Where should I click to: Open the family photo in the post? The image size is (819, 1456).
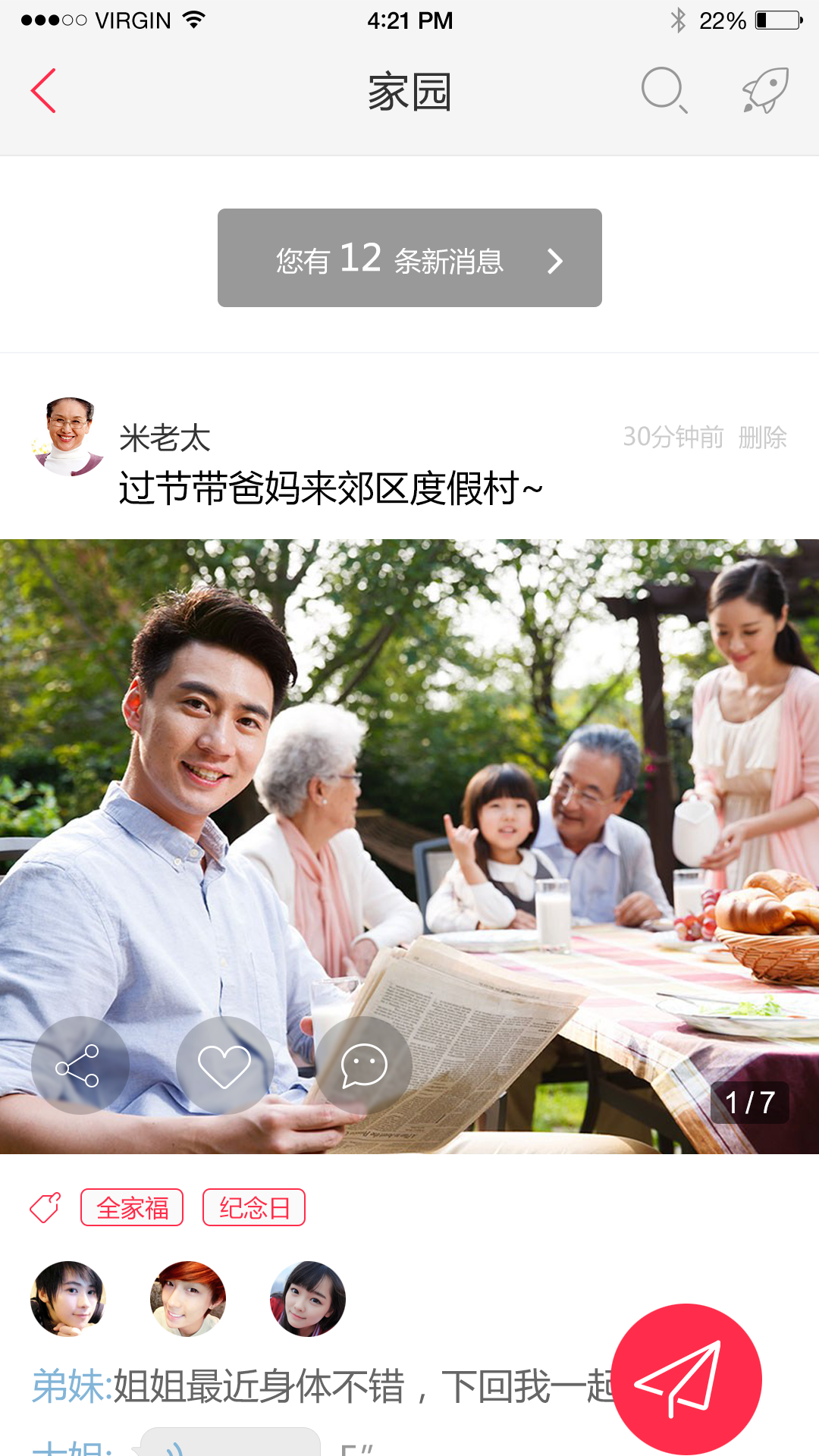pyautogui.click(x=409, y=846)
